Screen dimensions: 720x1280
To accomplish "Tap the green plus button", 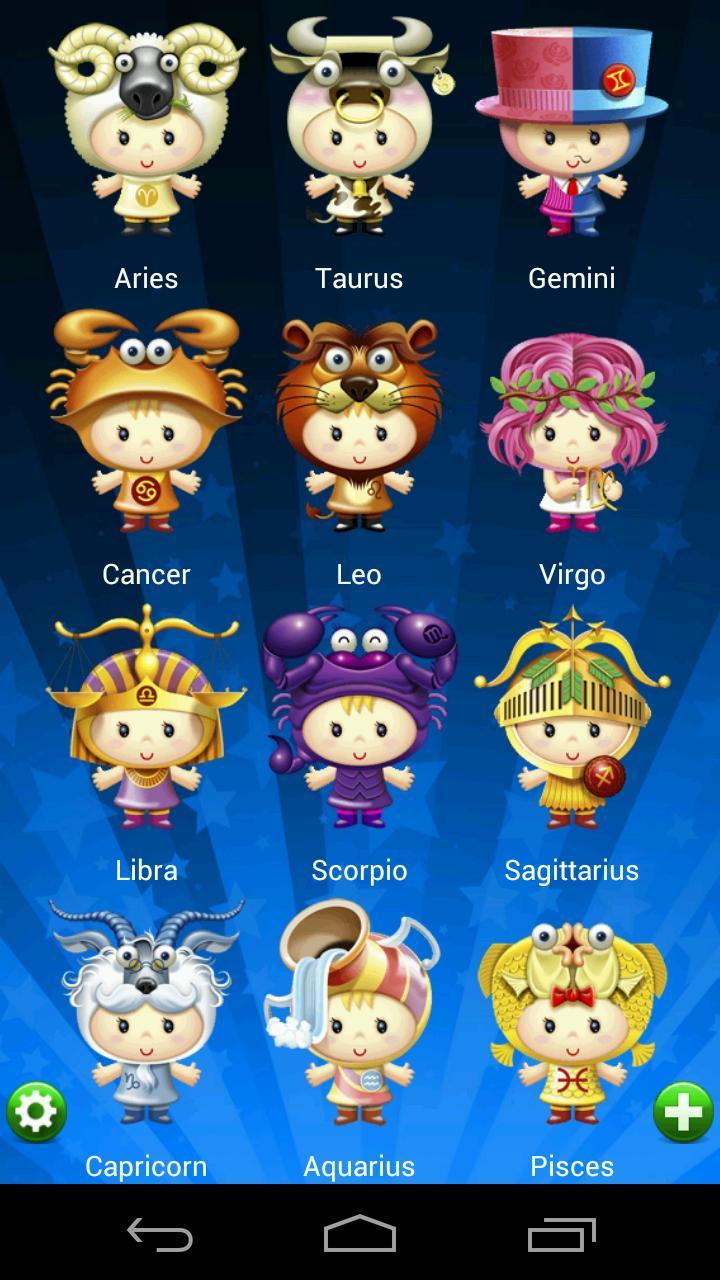I will [x=684, y=1110].
